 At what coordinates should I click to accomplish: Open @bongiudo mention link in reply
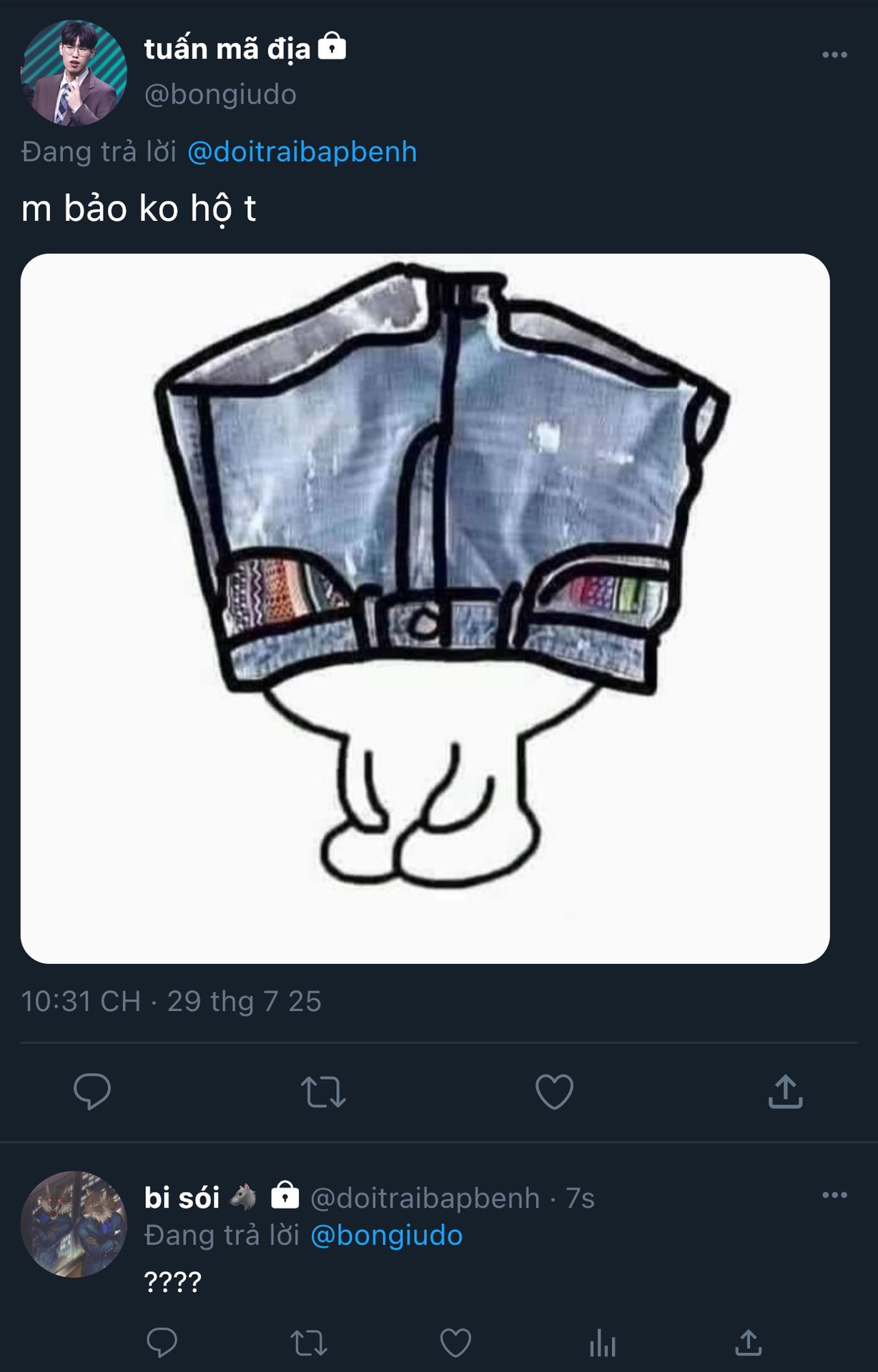[x=386, y=1236]
